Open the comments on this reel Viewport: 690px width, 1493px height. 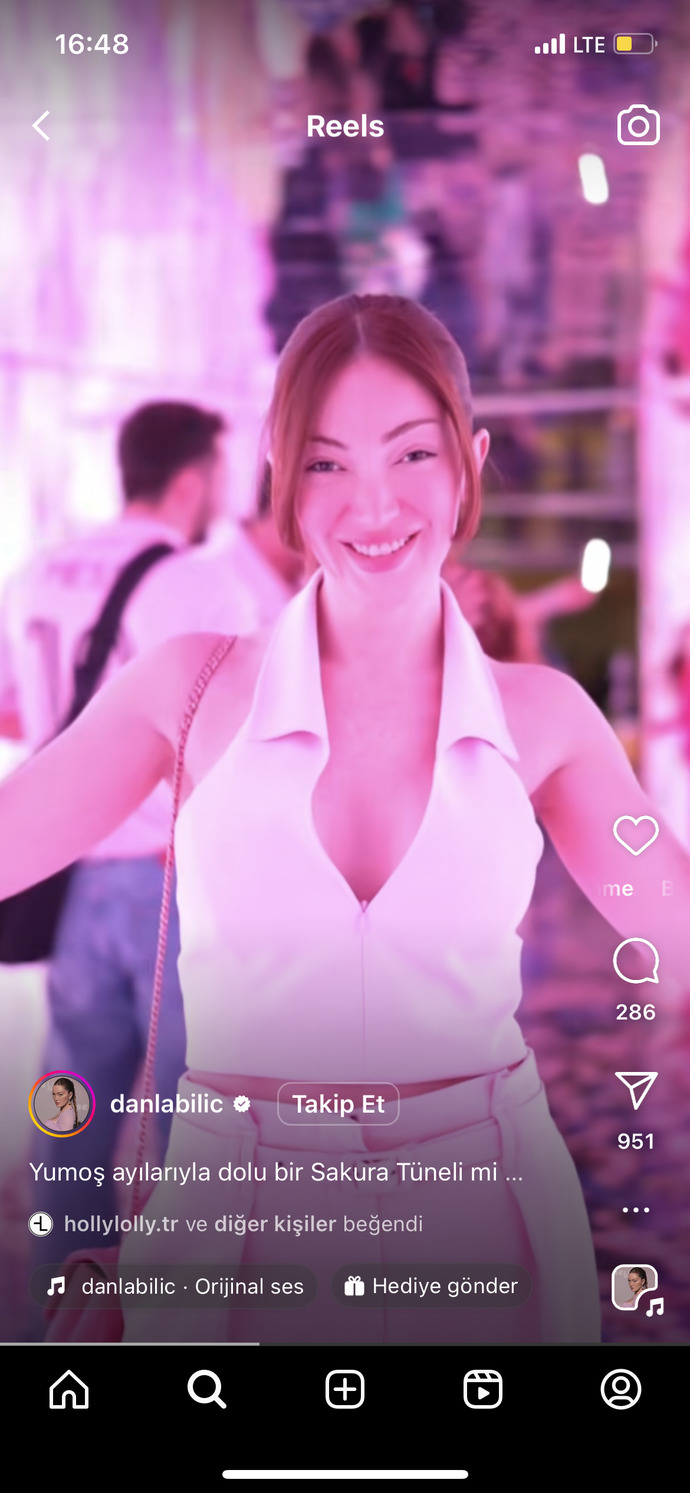[636, 962]
